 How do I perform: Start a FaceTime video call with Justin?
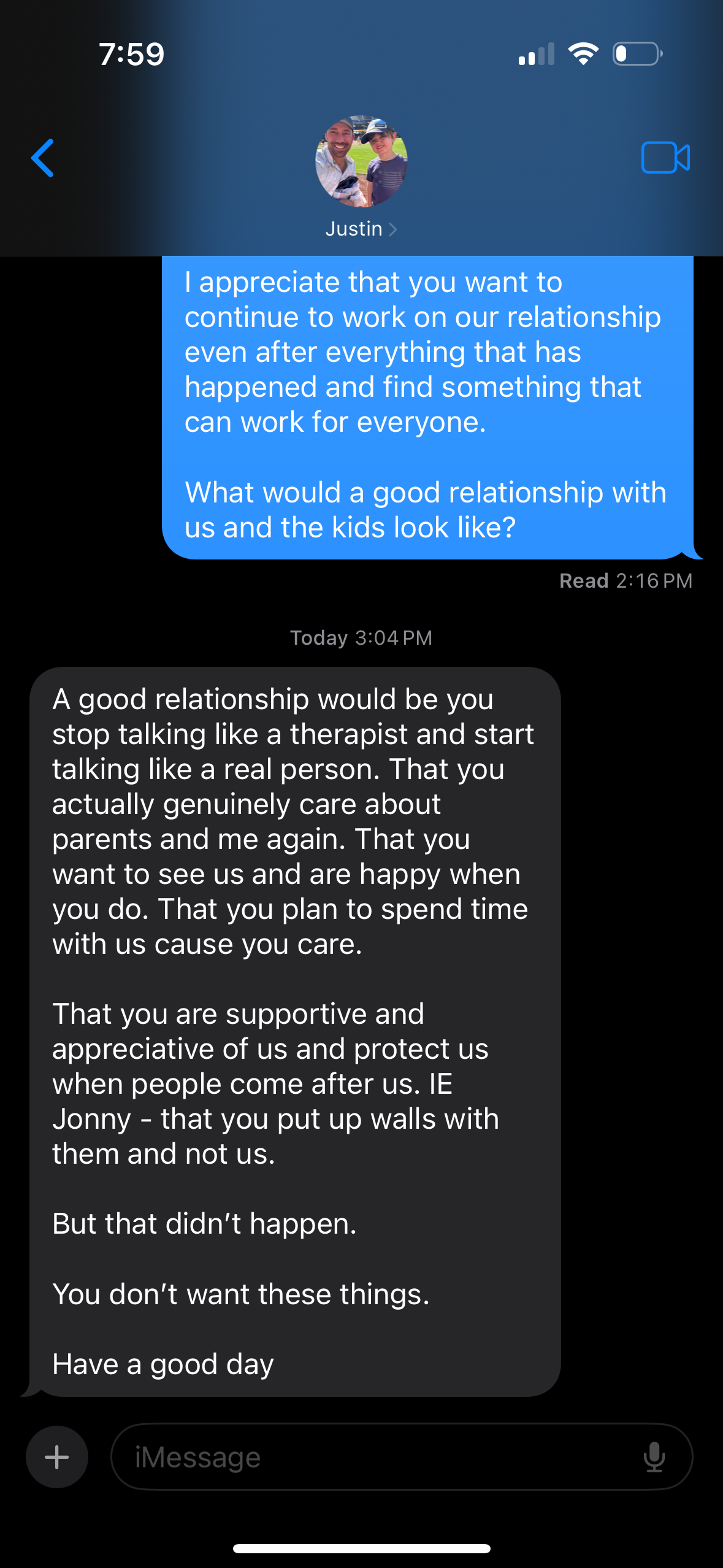[665, 158]
